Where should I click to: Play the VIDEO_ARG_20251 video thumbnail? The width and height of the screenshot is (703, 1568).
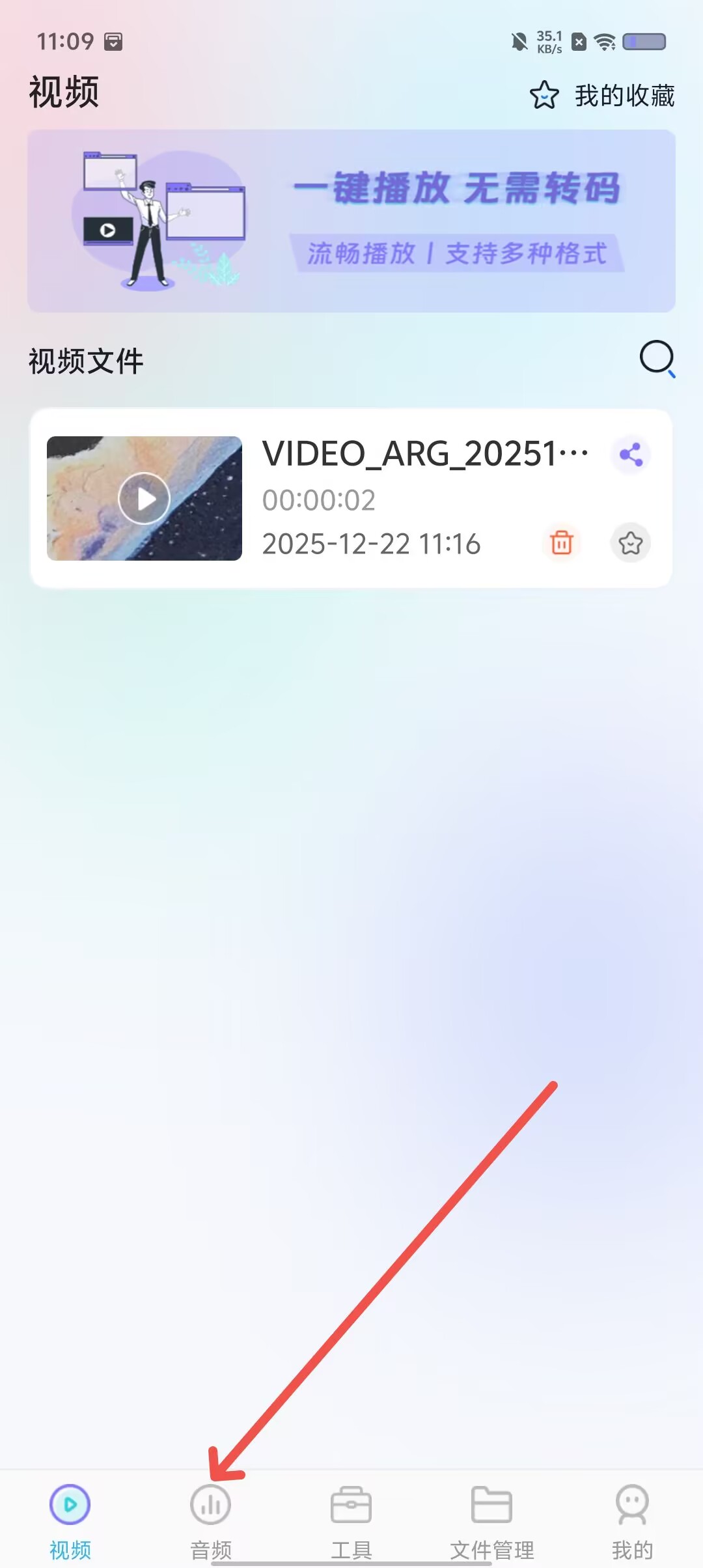145,498
